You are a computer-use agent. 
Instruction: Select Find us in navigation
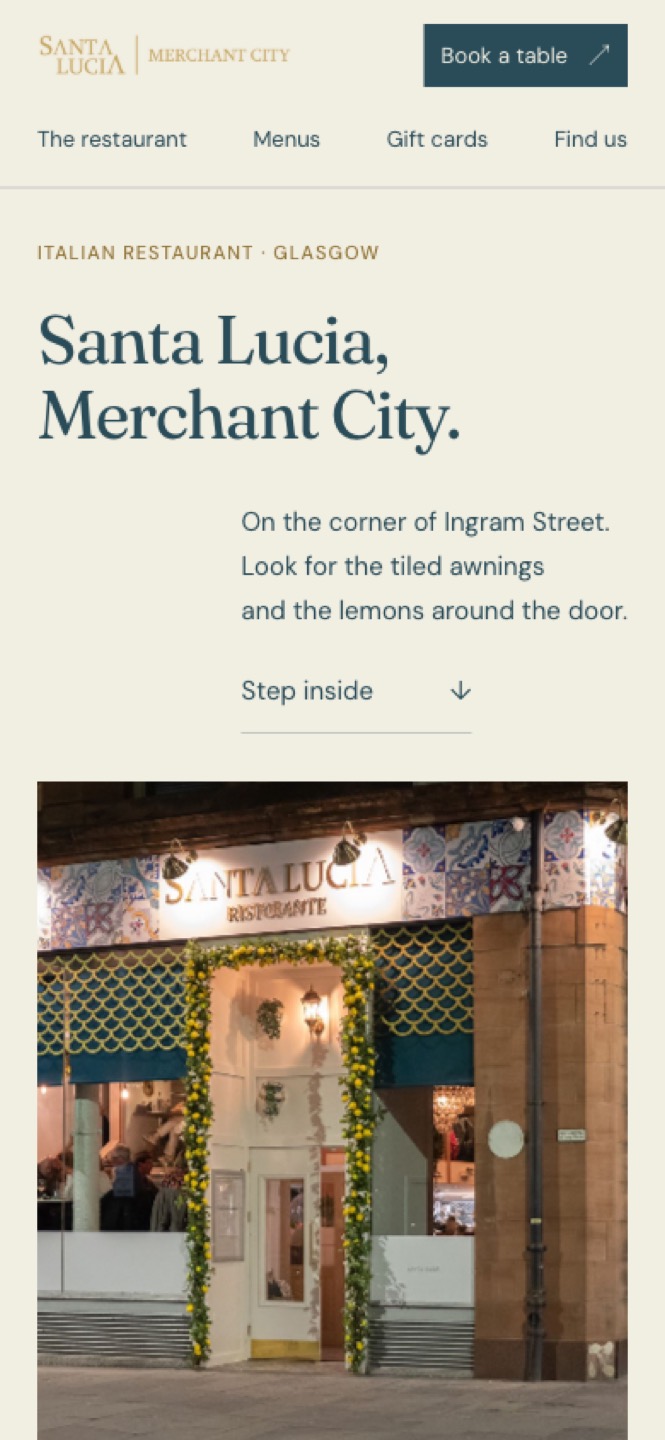tap(590, 139)
